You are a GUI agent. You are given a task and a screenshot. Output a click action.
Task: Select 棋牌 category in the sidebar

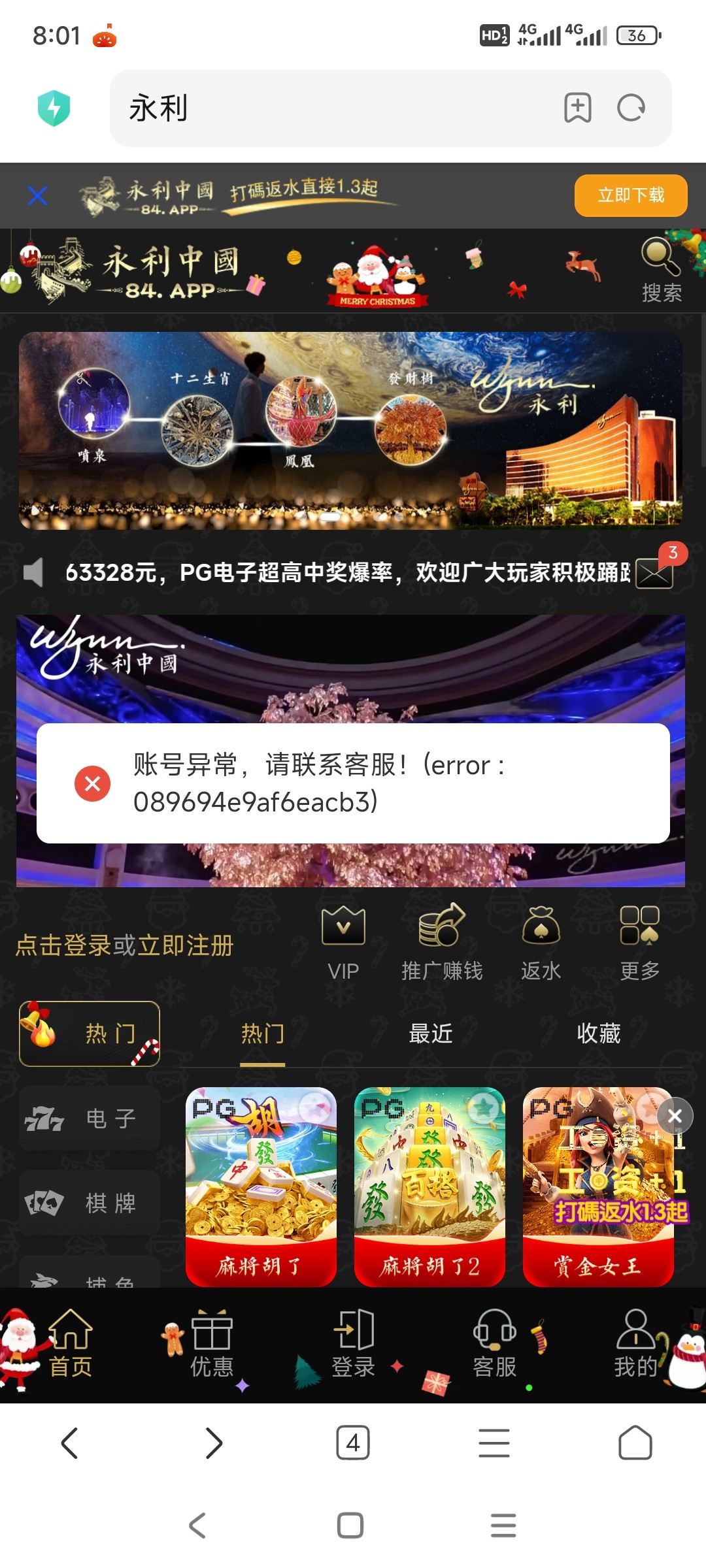(x=90, y=1204)
